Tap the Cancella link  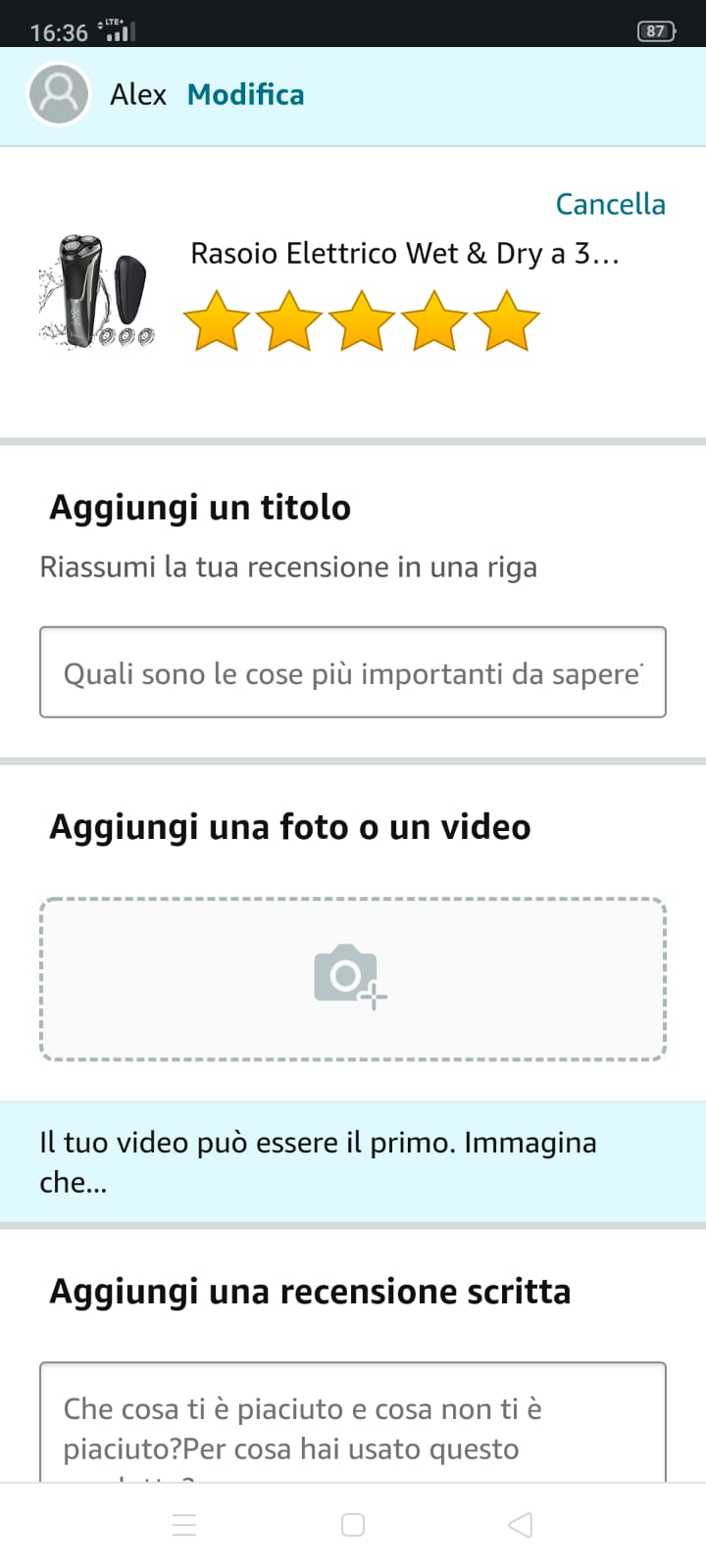[610, 204]
